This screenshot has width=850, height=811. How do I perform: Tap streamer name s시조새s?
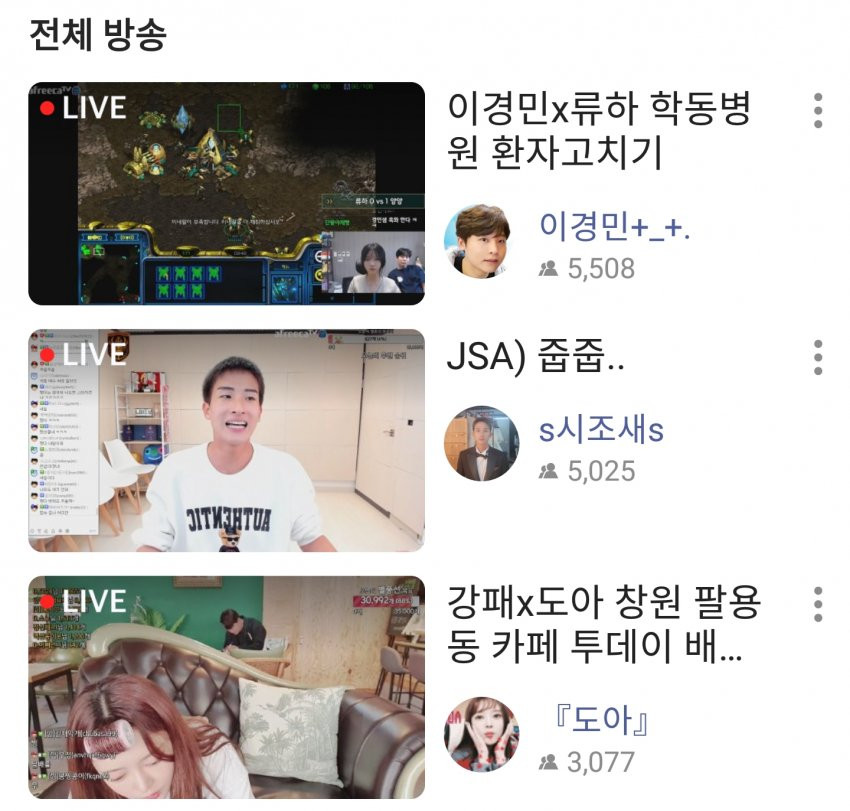602,431
